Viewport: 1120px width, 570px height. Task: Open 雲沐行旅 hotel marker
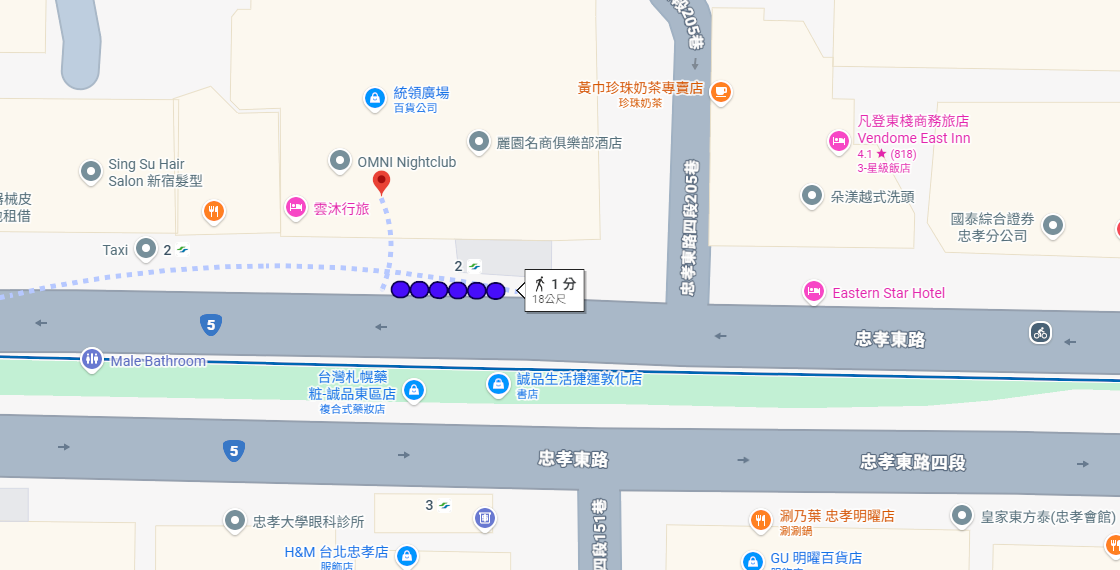pos(295,208)
